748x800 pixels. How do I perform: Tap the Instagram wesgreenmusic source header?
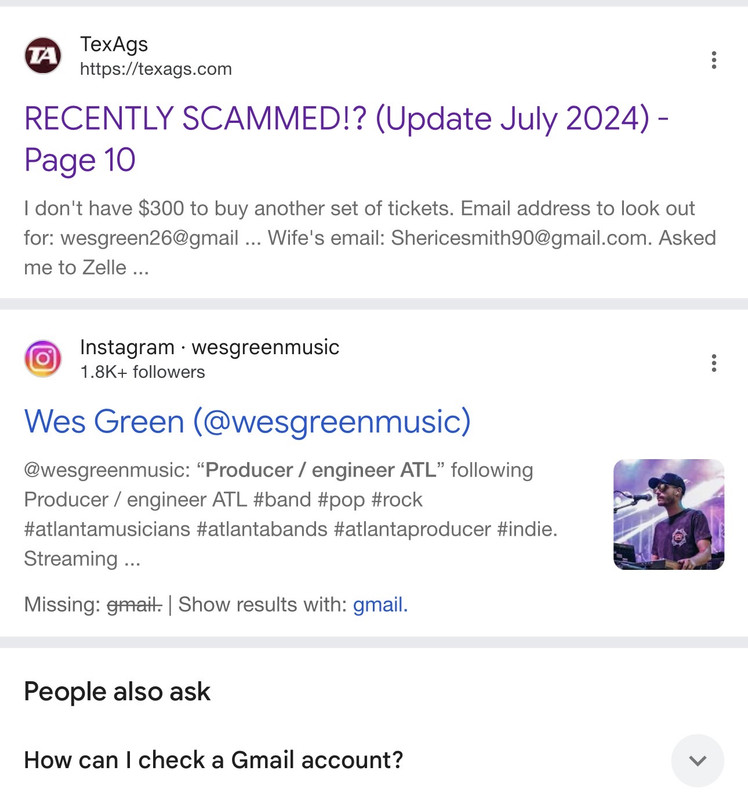tap(182, 359)
